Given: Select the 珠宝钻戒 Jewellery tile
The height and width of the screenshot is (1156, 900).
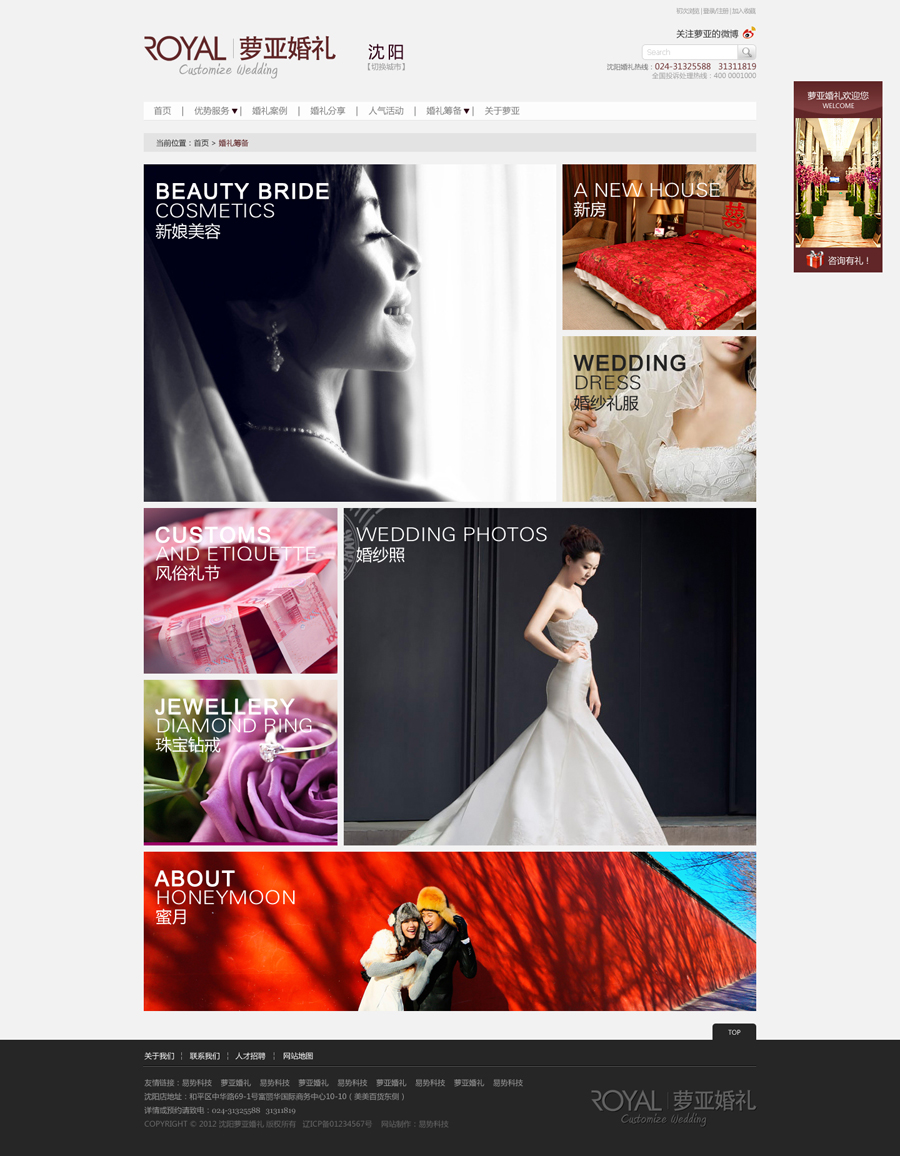Looking at the screenshot, I should (x=240, y=762).
